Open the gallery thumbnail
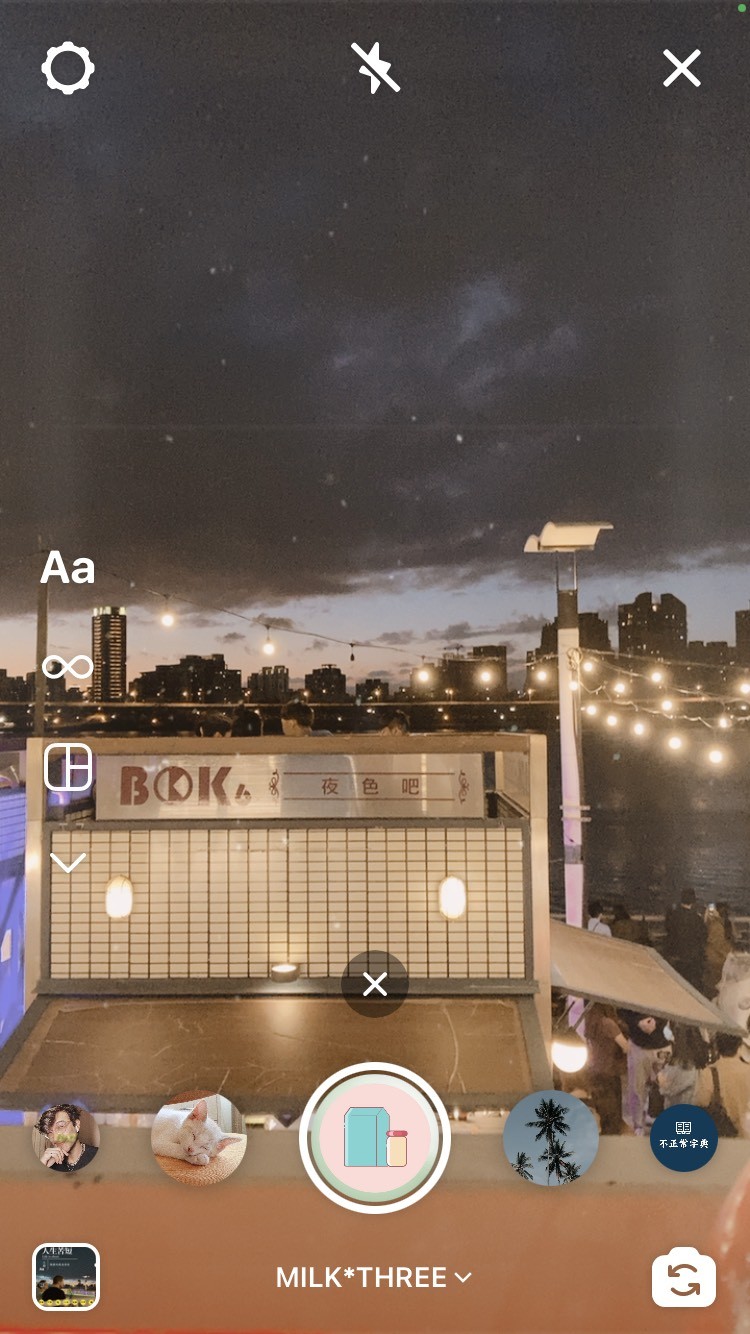Image resolution: width=750 pixels, height=1334 pixels. tap(66, 1277)
